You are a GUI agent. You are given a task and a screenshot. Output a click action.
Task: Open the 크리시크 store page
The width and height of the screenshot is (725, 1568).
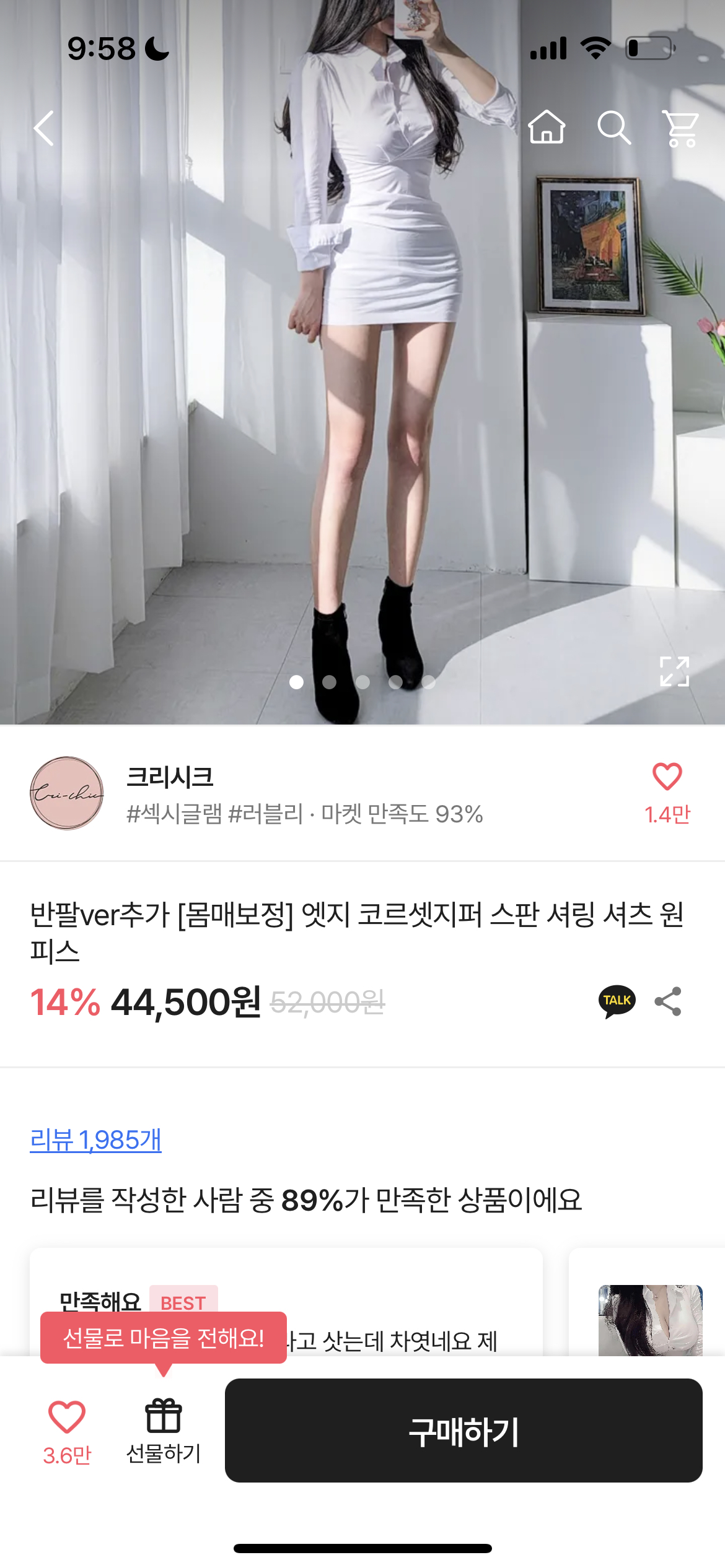click(170, 777)
